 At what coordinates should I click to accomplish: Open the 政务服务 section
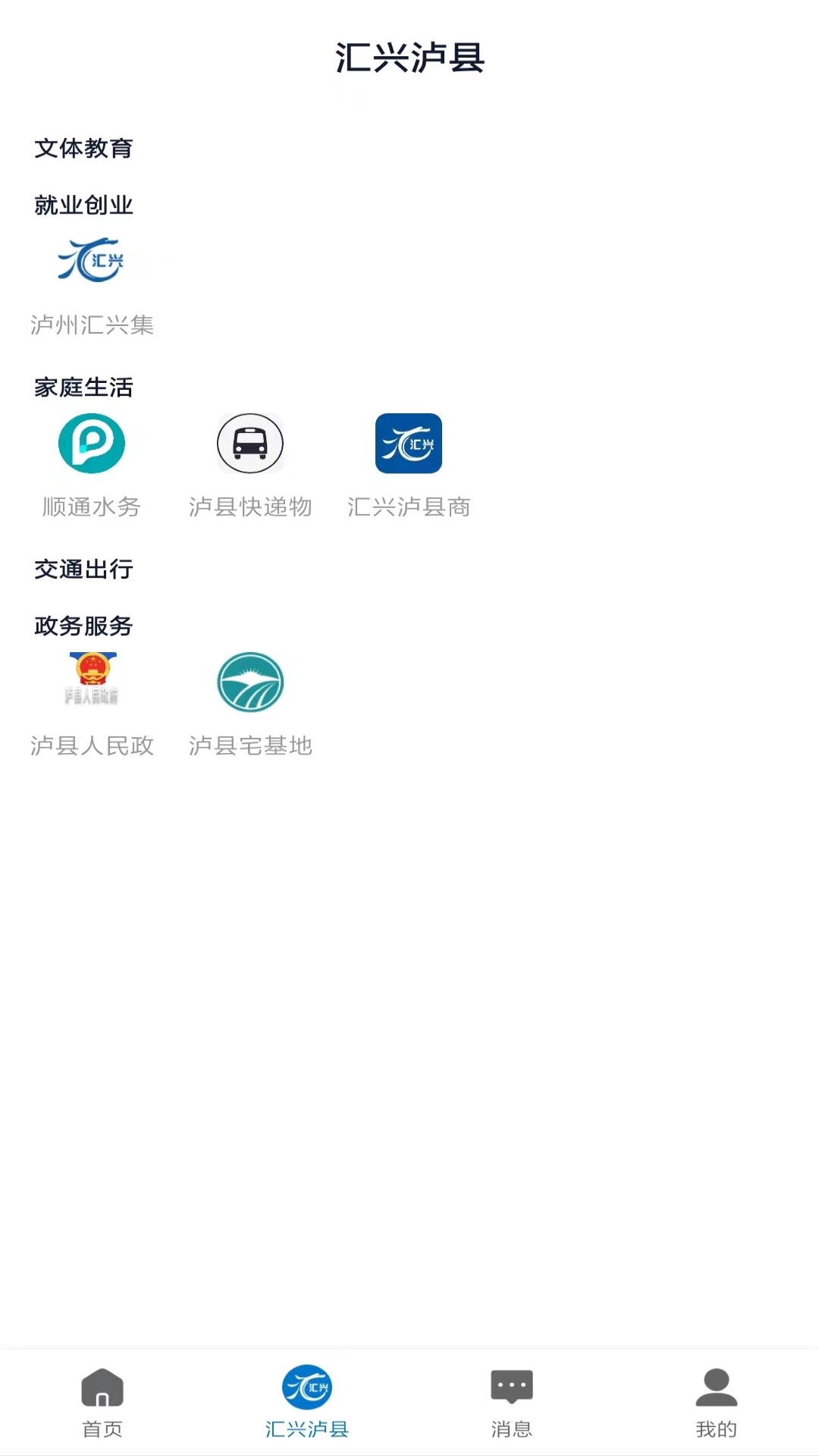click(x=83, y=626)
